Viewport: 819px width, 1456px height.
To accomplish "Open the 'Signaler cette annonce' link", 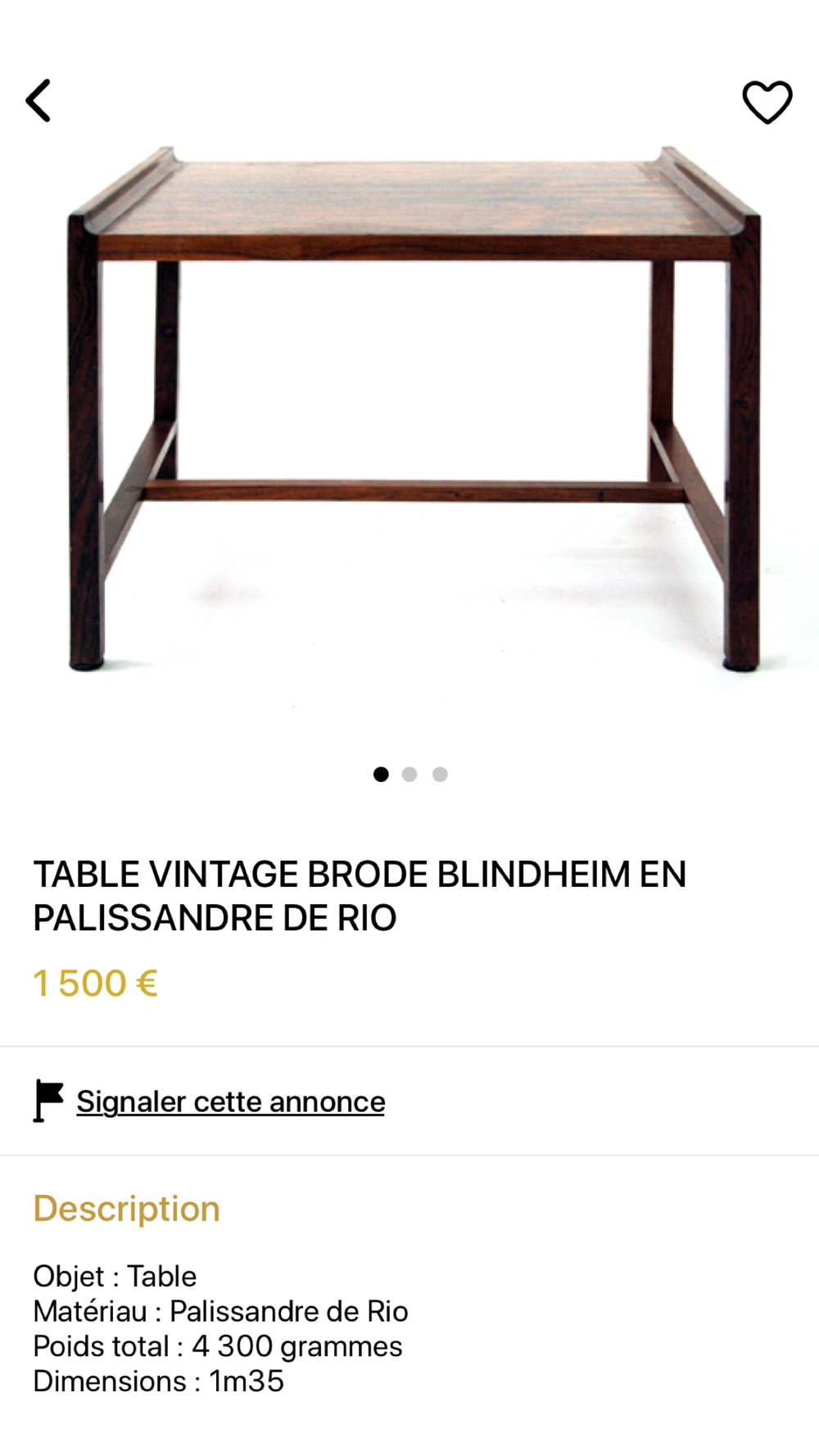I will click(230, 1101).
